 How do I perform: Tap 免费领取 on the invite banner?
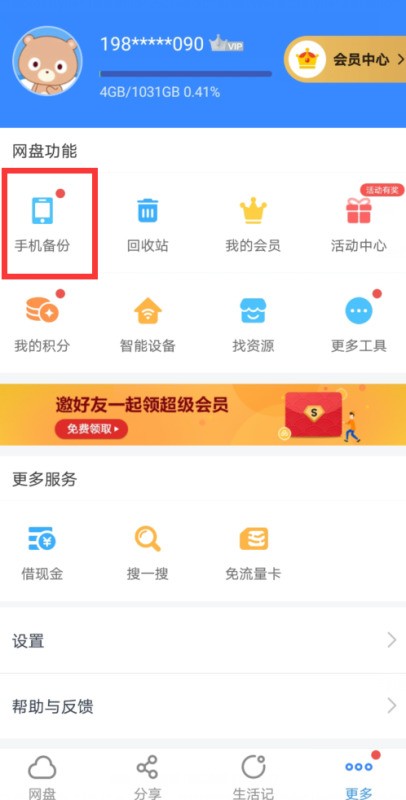click(x=91, y=429)
